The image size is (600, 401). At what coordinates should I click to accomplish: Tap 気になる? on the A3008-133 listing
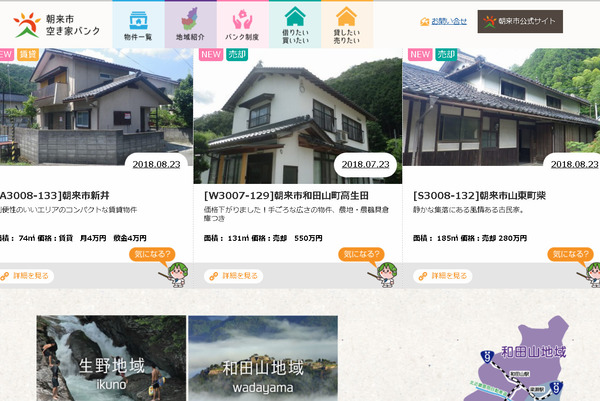pos(152,254)
